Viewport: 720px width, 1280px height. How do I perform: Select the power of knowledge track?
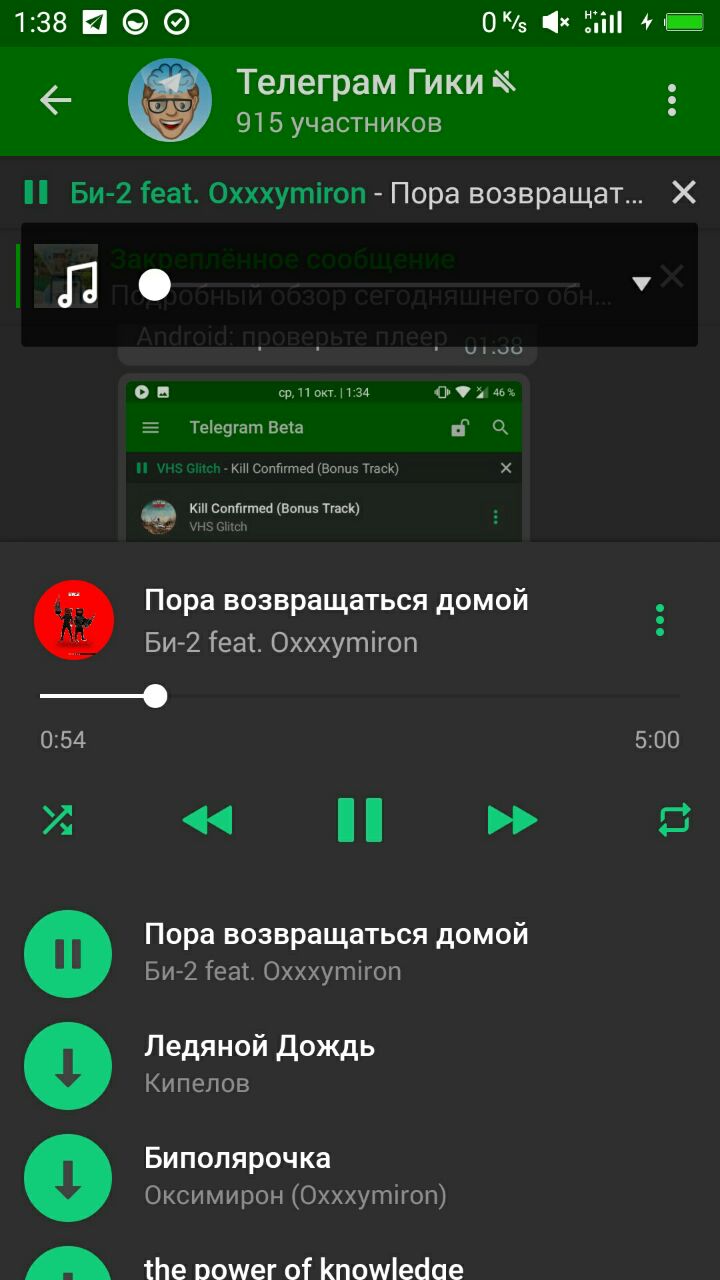[304, 1268]
